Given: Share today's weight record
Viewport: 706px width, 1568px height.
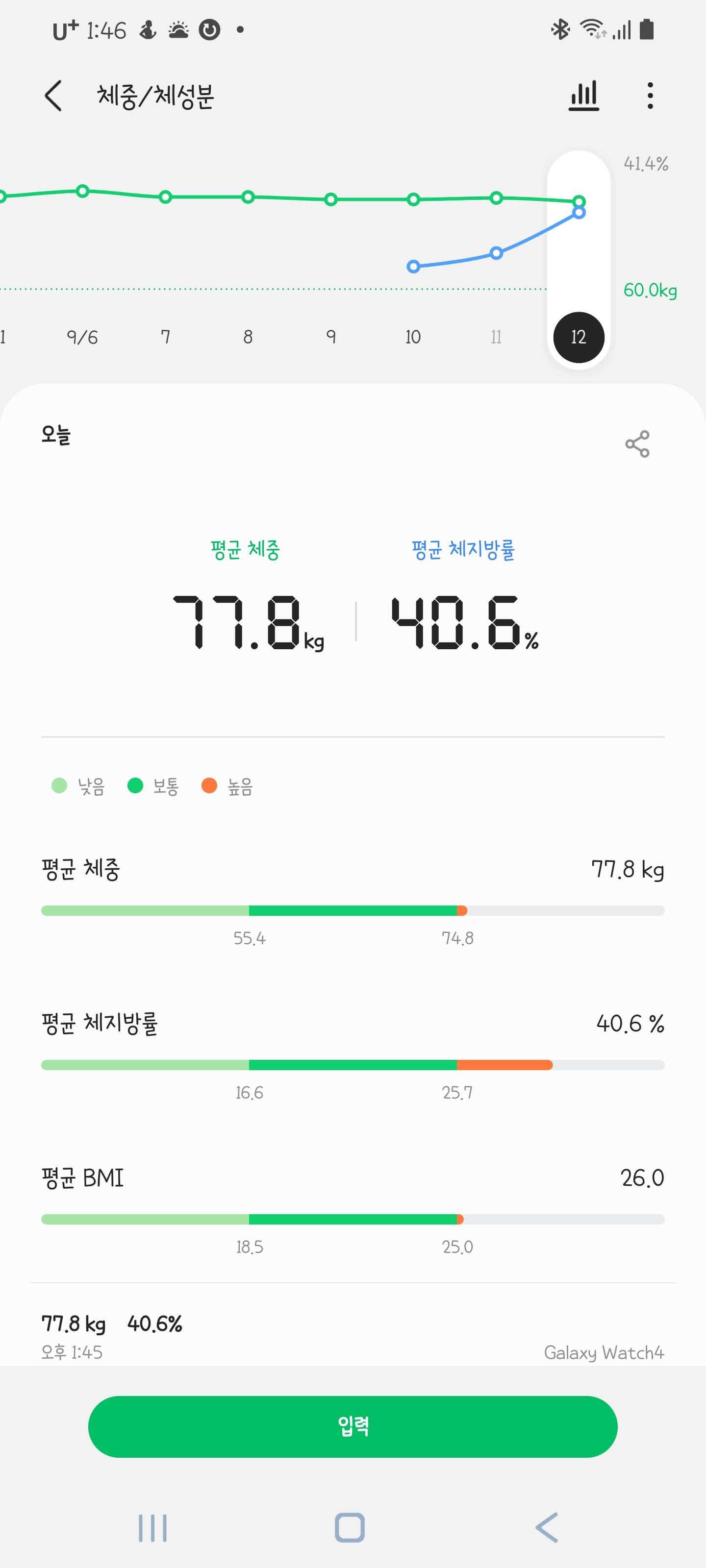Looking at the screenshot, I should click(x=637, y=444).
